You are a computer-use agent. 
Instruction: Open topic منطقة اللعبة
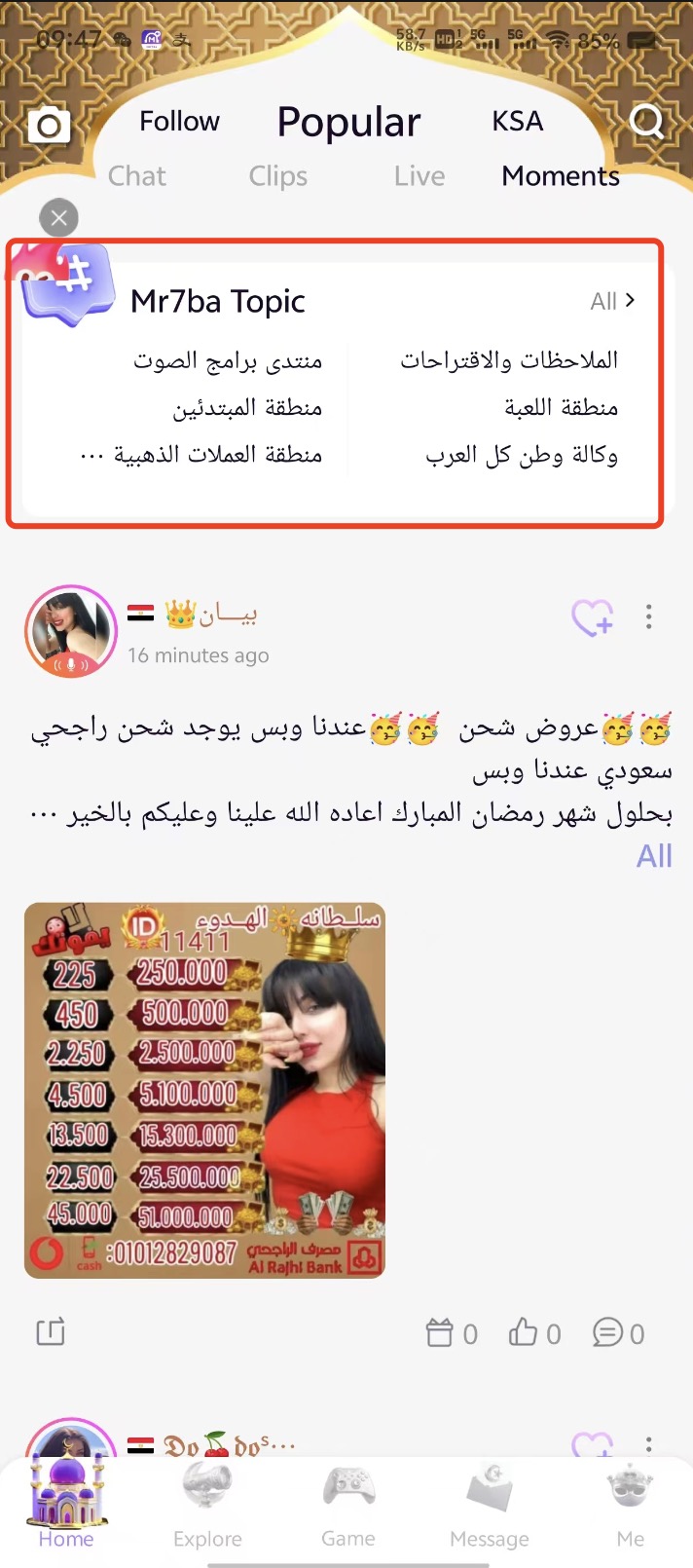click(562, 407)
